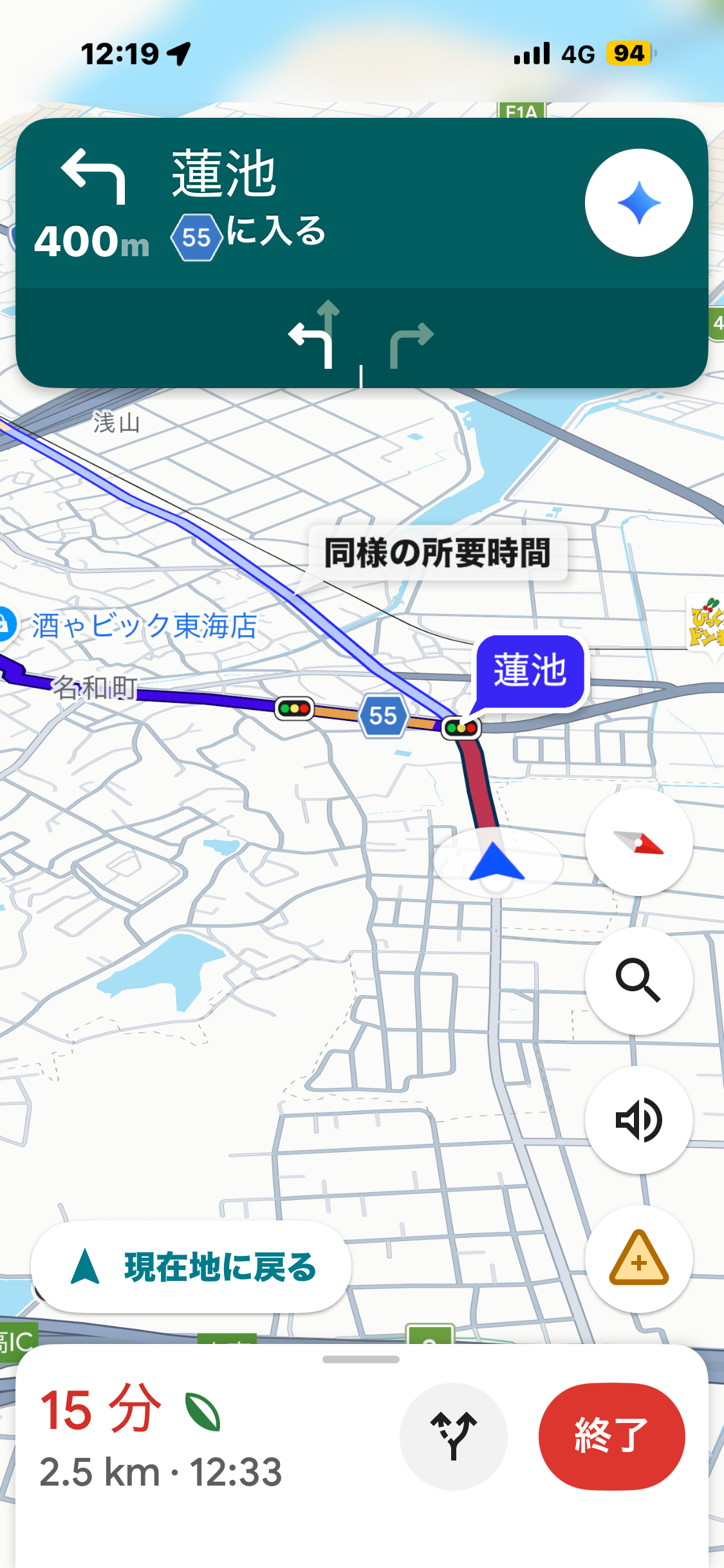Screen dimensions: 724x1568
Task: Select the alternate route 同様の所要時間
Action: (x=438, y=553)
